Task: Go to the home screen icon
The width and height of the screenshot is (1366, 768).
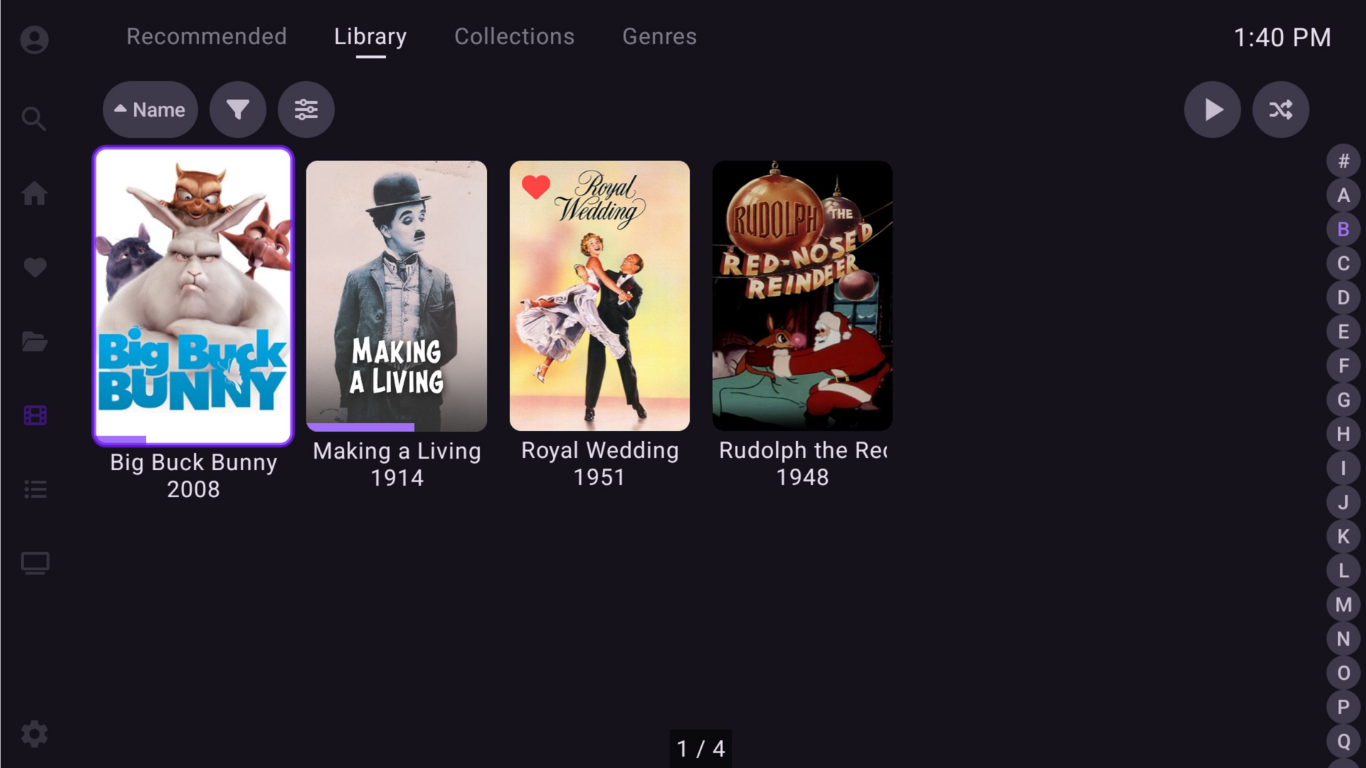Action: coord(35,193)
